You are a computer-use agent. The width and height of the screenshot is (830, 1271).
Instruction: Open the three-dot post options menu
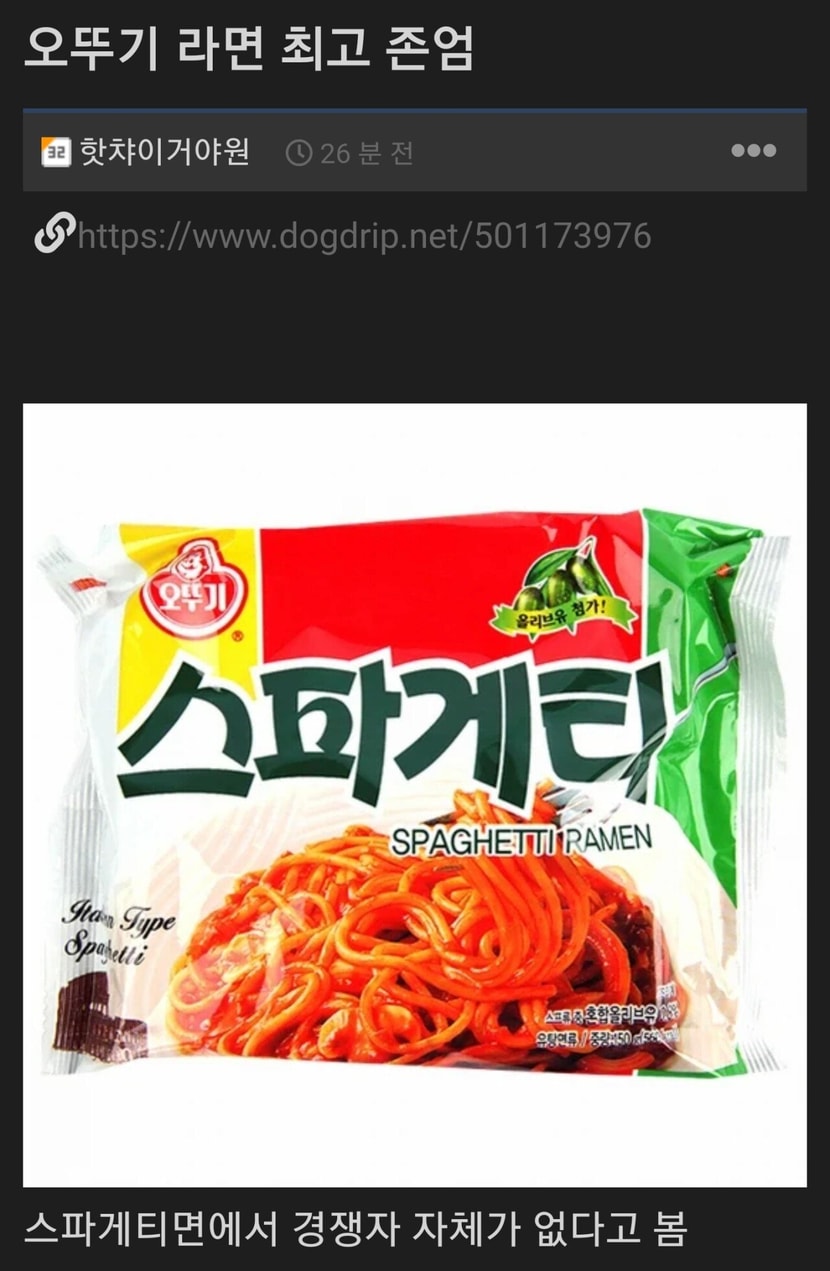coord(753,151)
